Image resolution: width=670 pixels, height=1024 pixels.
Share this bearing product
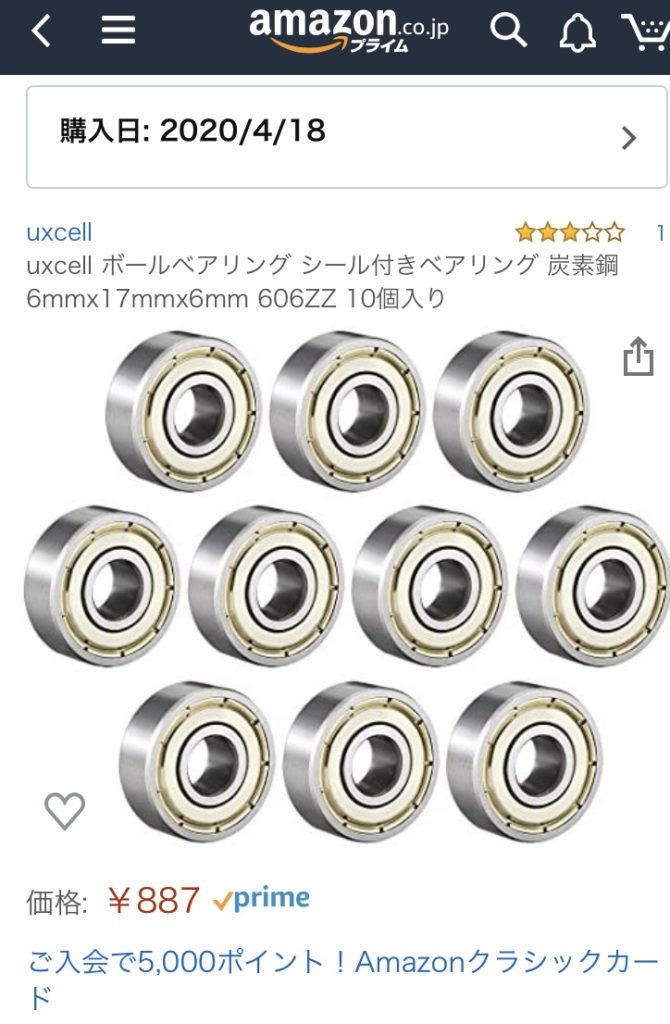(637, 357)
